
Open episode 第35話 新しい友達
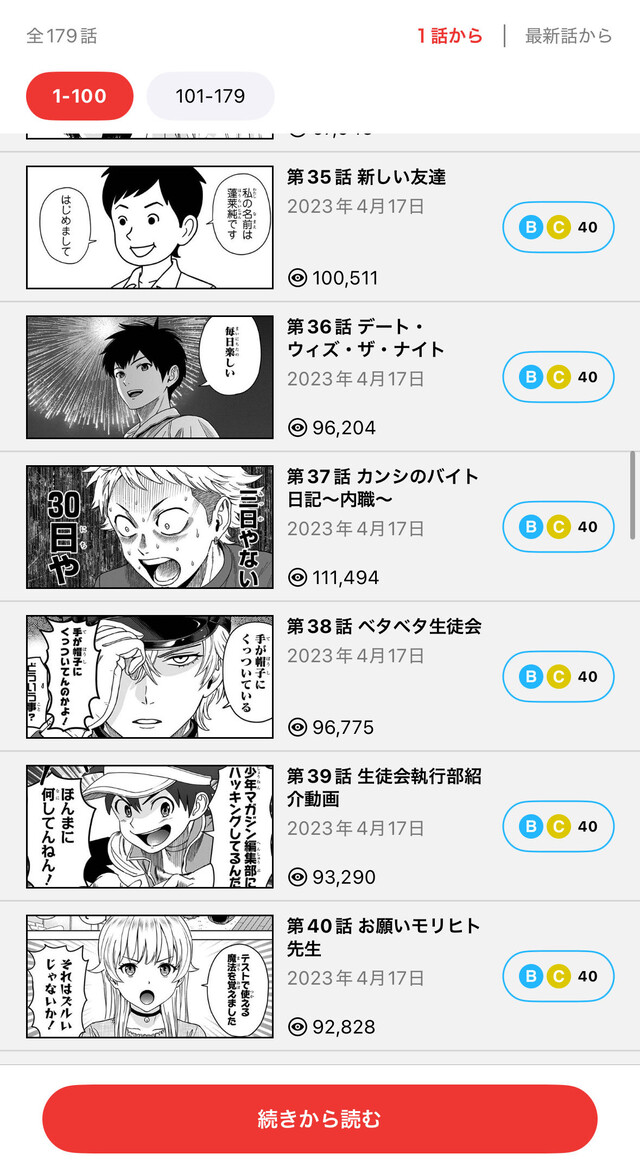tap(320, 227)
